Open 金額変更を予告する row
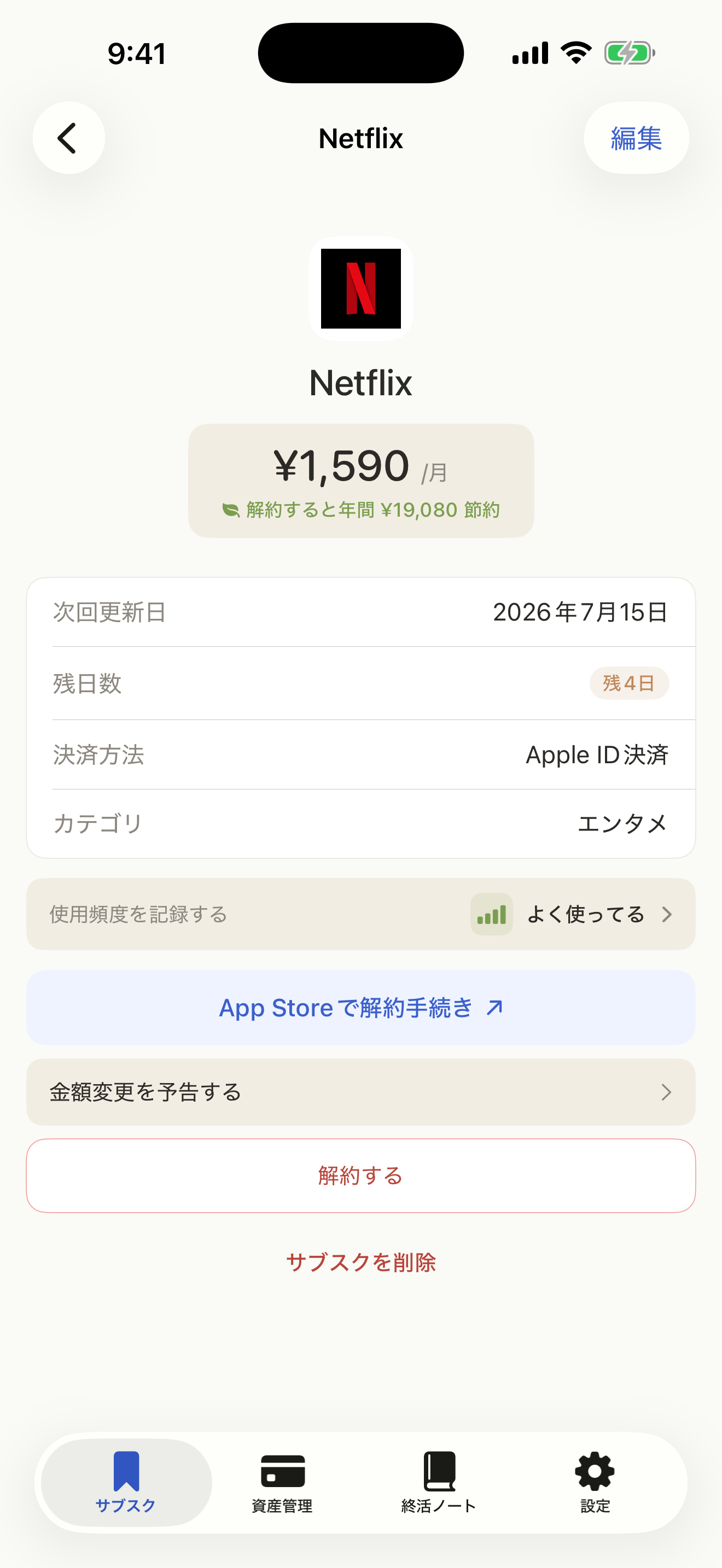The width and height of the screenshot is (722, 1568). point(361,1091)
